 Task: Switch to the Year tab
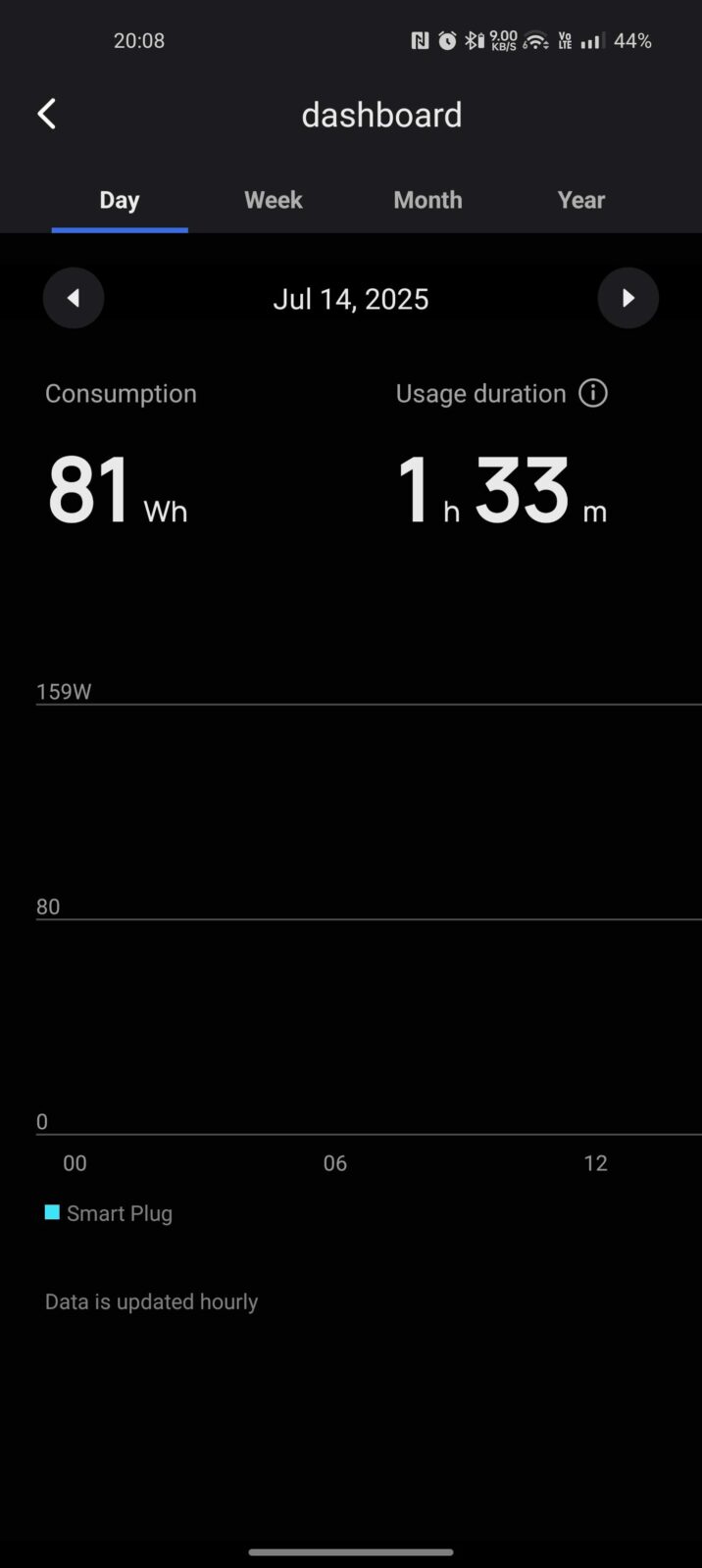coord(580,200)
